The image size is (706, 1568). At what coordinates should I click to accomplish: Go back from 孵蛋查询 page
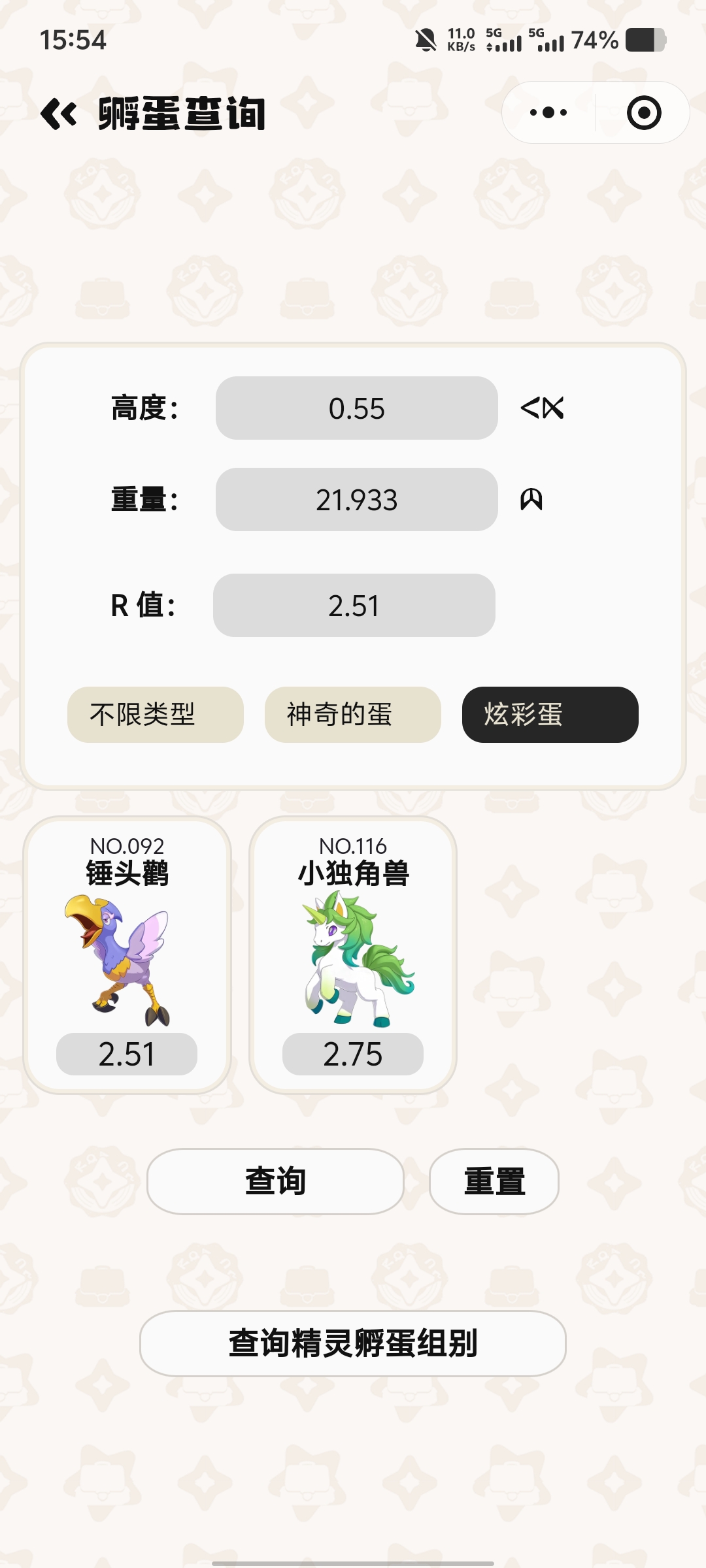point(59,114)
